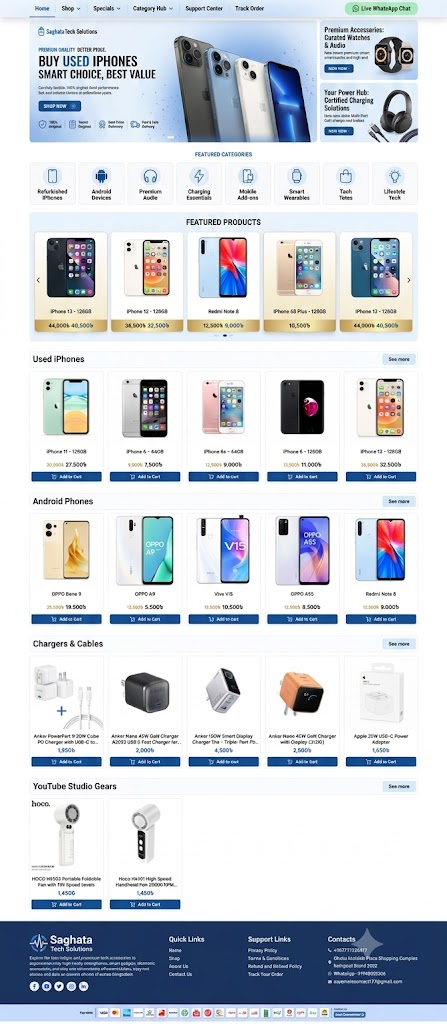The height and width of the screenshot is (1024, 447).
Task: Open the Category Hub dropdown
Action: [x=153, y=8]
